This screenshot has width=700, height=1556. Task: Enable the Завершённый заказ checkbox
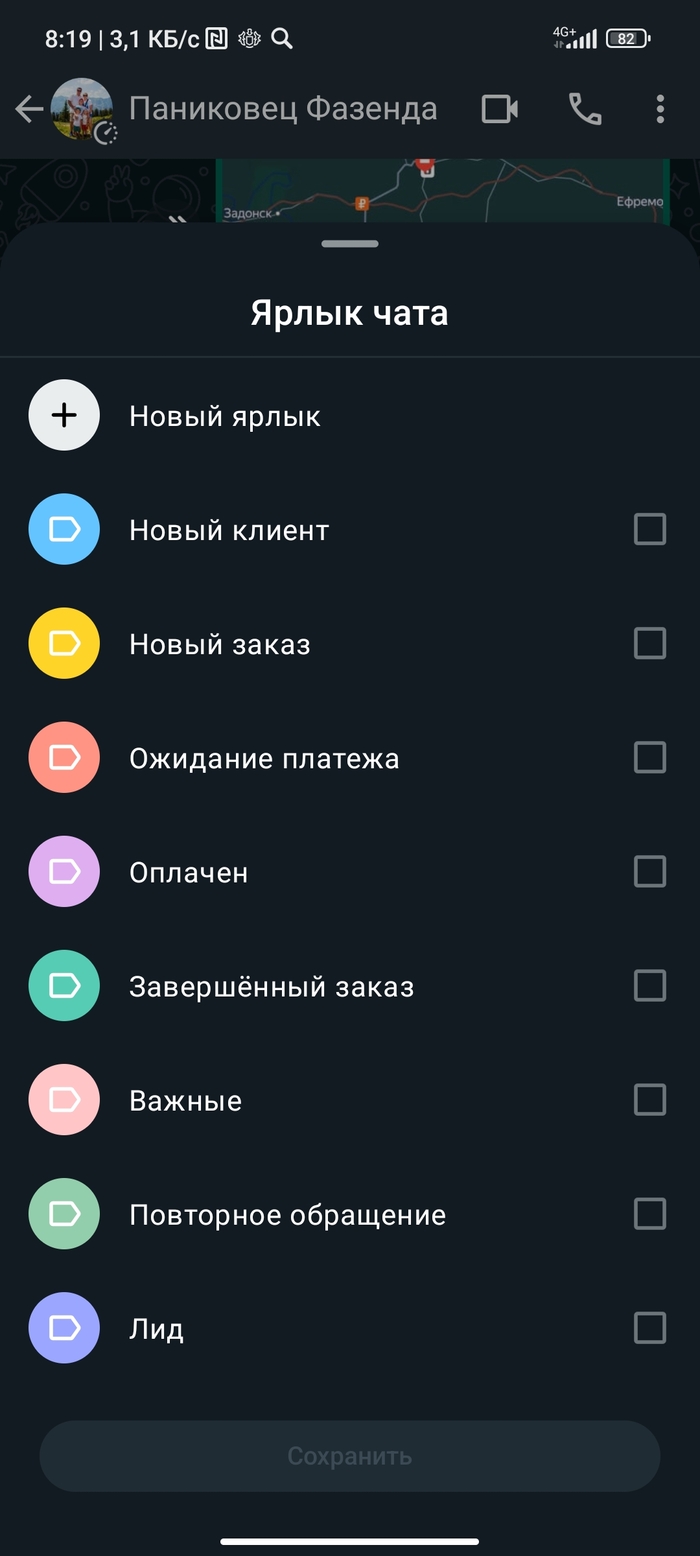[x=650, y=986]
